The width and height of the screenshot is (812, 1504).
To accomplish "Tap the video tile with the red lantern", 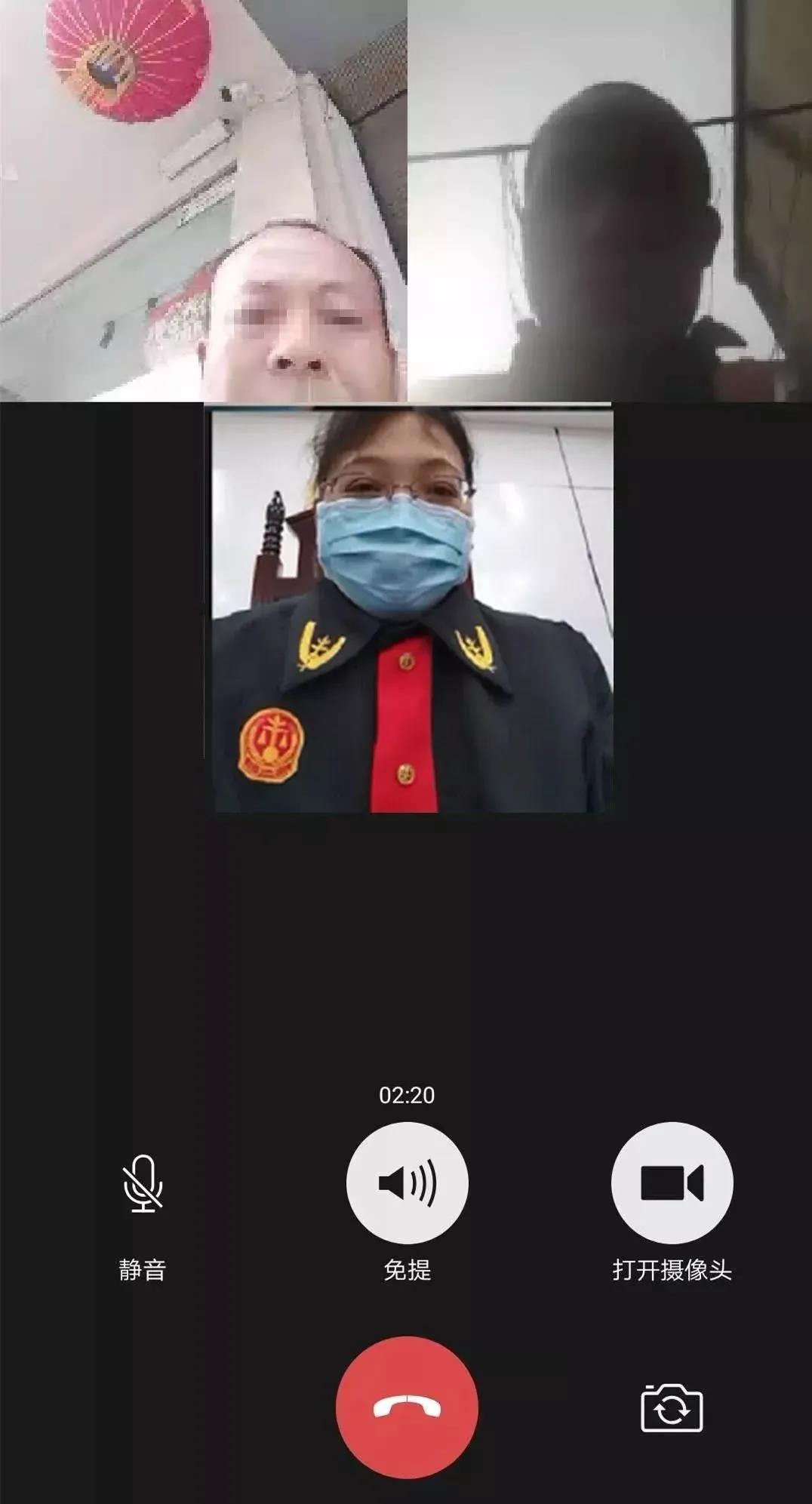I will coord(203,201).
